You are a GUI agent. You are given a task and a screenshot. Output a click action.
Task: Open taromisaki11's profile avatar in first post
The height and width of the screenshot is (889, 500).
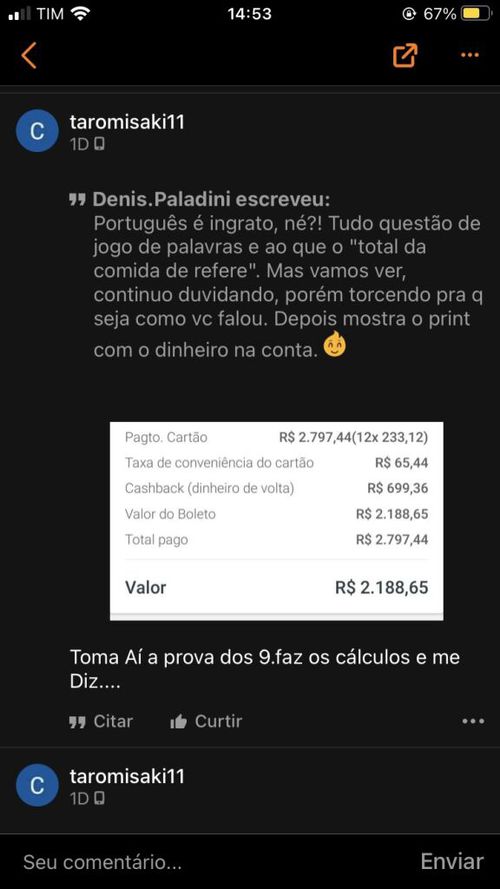[x=37, y=131]
